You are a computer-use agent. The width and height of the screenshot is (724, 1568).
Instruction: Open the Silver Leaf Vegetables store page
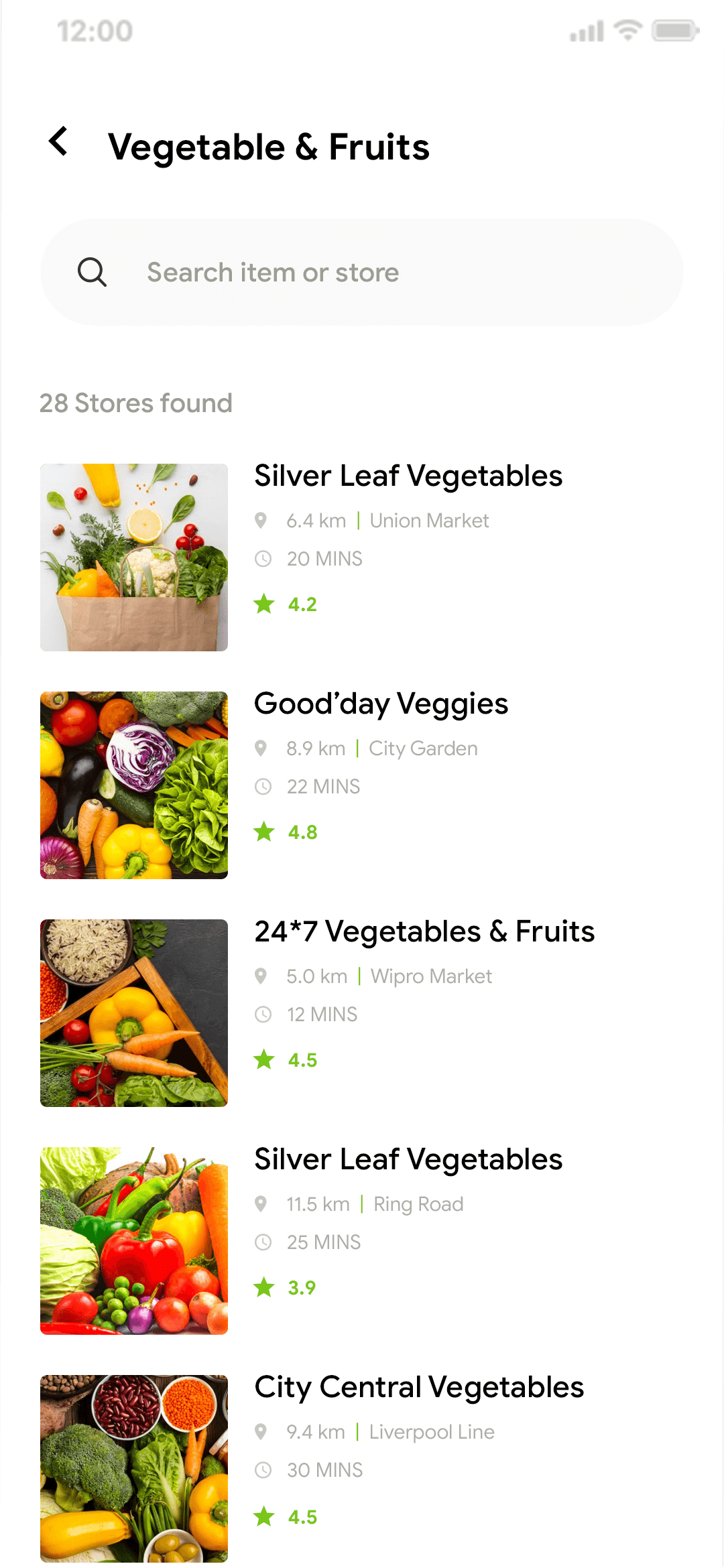(408, 476)
